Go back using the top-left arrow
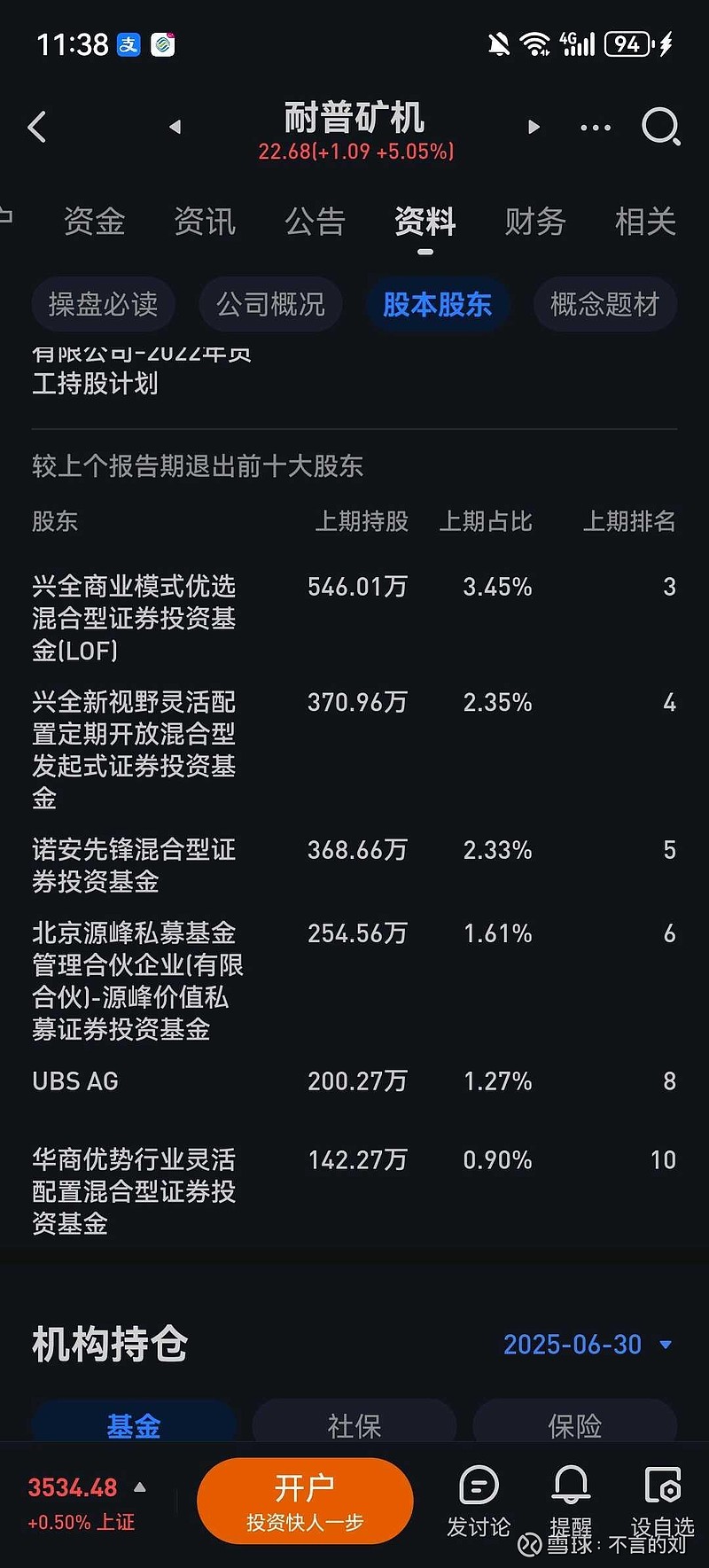Image resolution: width=709 pixels, height=1568 pixels. [x=37, y=128]
